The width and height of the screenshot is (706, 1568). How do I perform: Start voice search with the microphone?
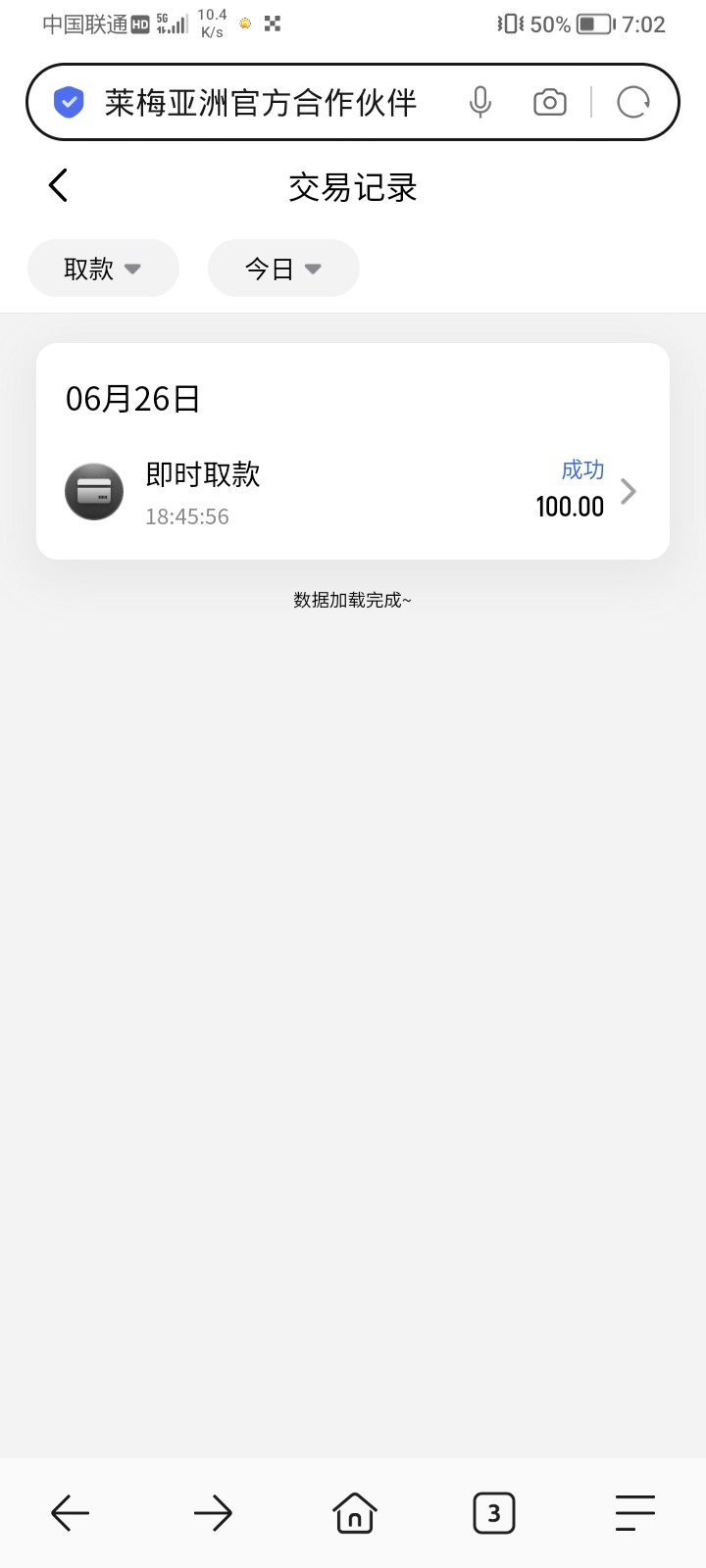pos(479,102)
